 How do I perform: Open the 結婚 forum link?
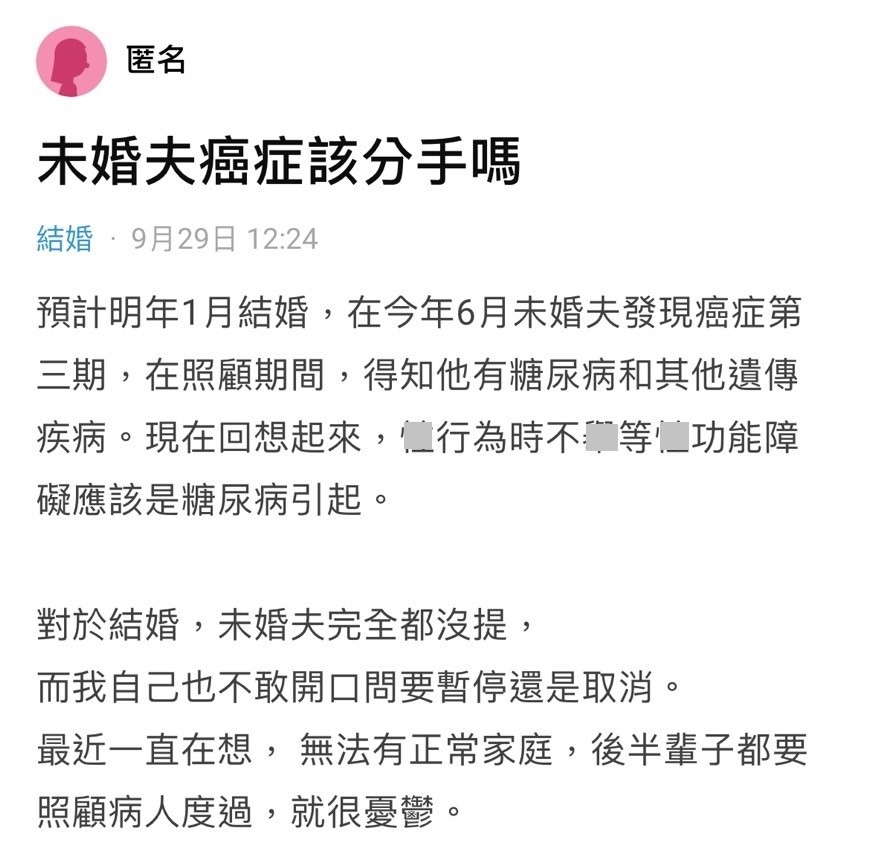[x=65, y=239]
